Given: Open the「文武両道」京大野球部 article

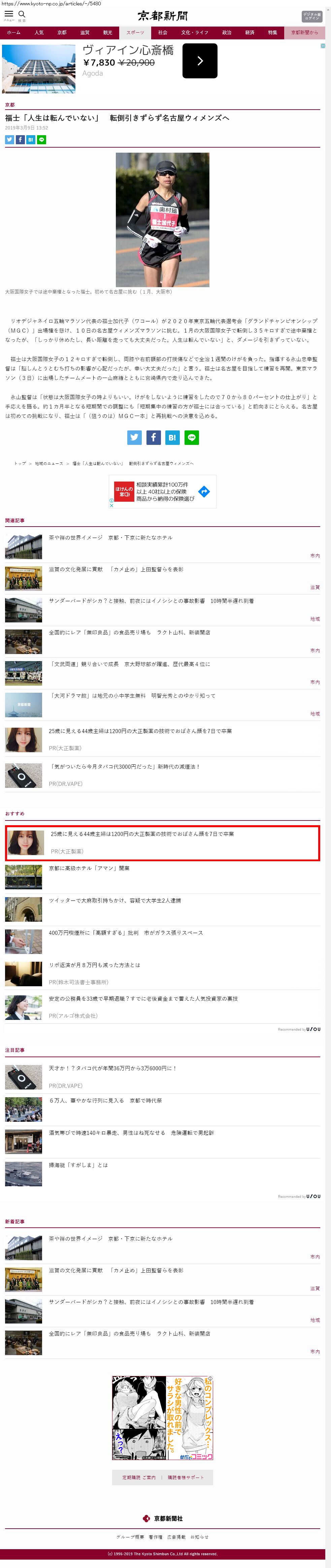Looking at the screenshot, I should [129, 664].
